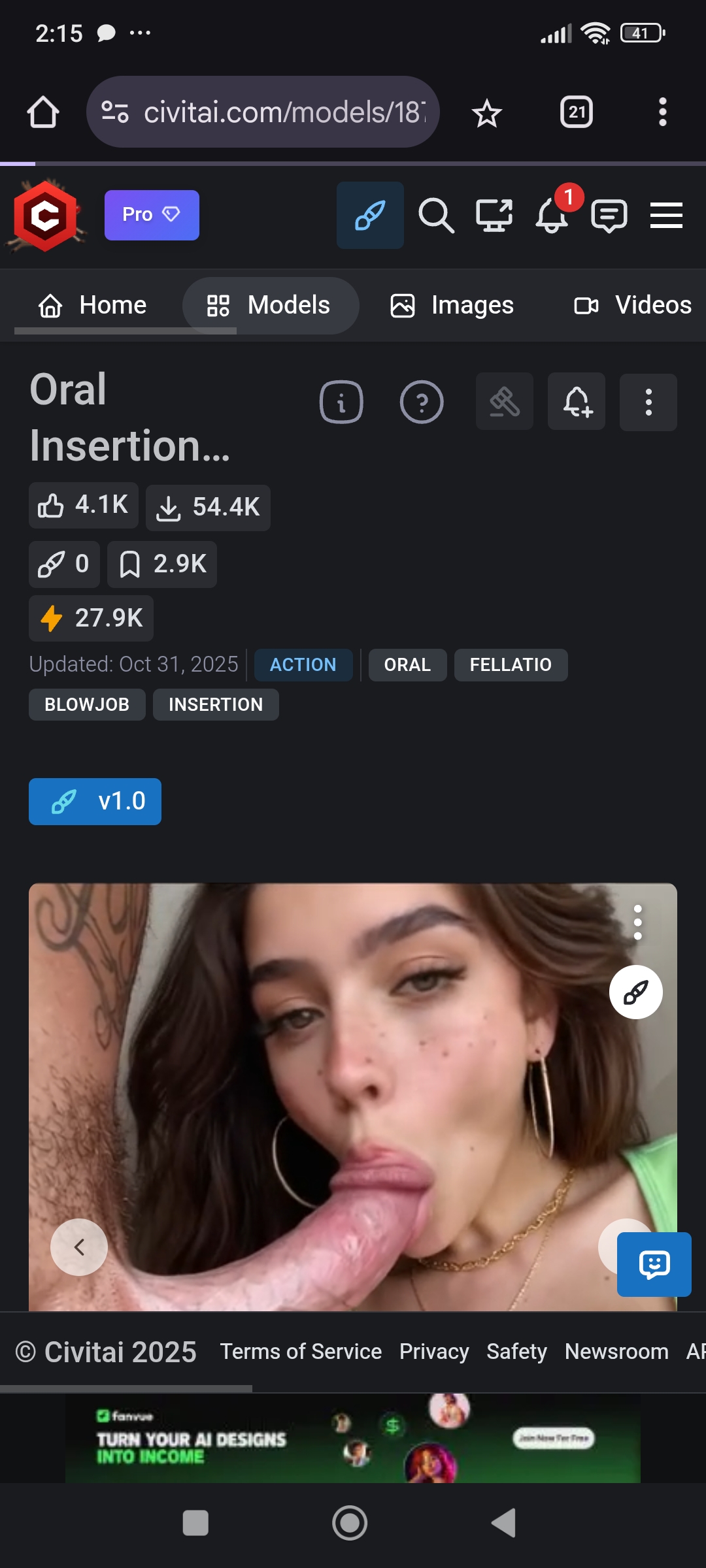This screenshot has height=1568, width=706.
Task: Open the browser overflow menu
Action: click(x=662, y=112)
